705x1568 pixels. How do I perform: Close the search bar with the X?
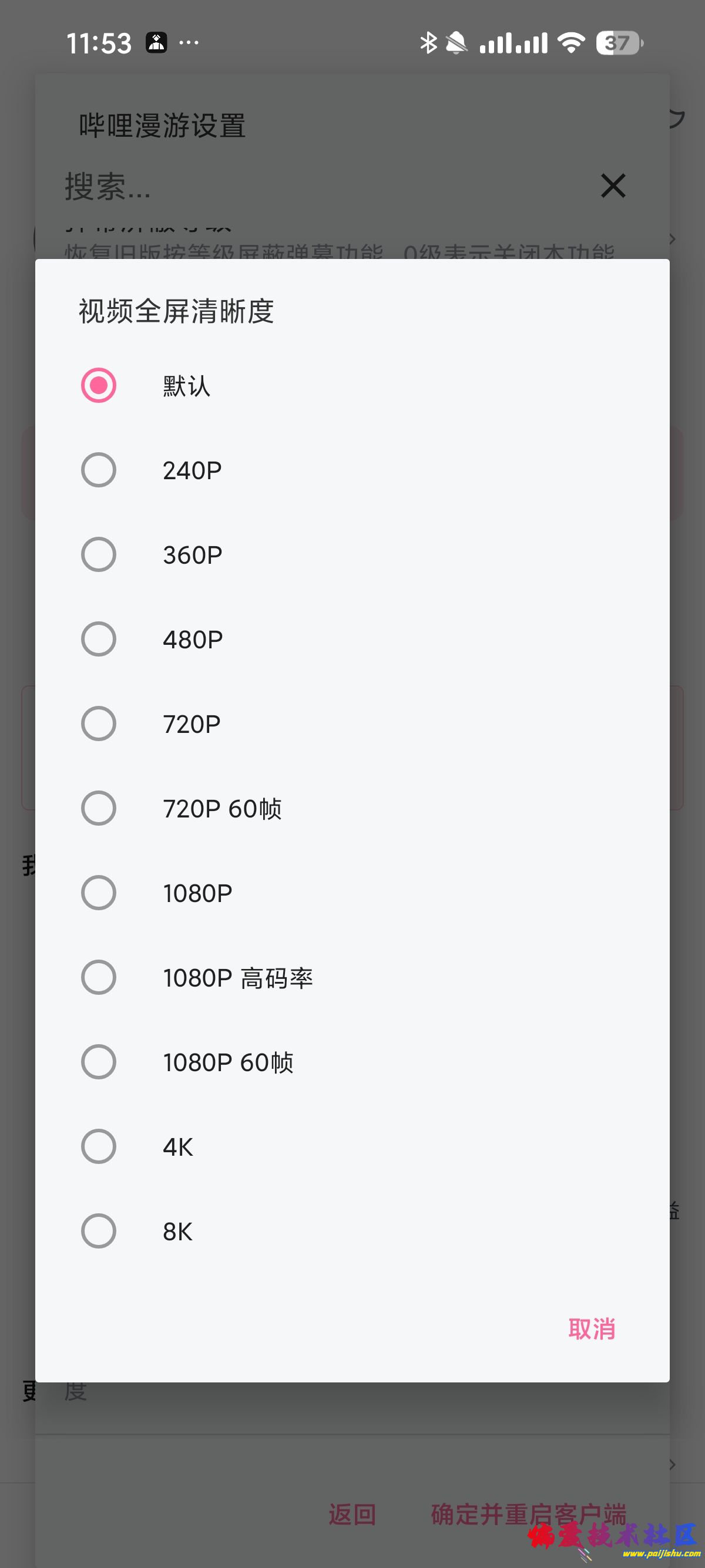612,186
